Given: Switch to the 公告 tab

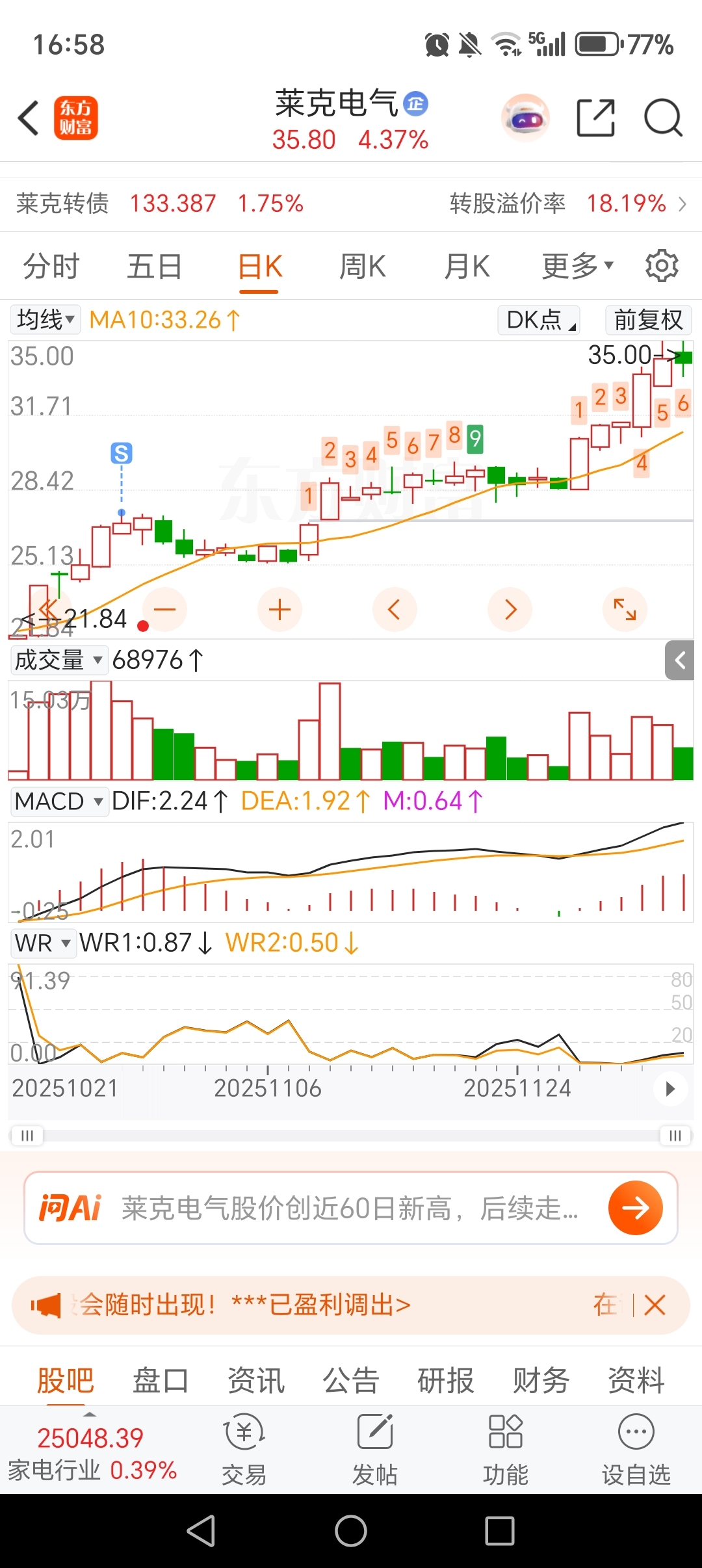Looking at the screenshot, I should (351, 1380).
